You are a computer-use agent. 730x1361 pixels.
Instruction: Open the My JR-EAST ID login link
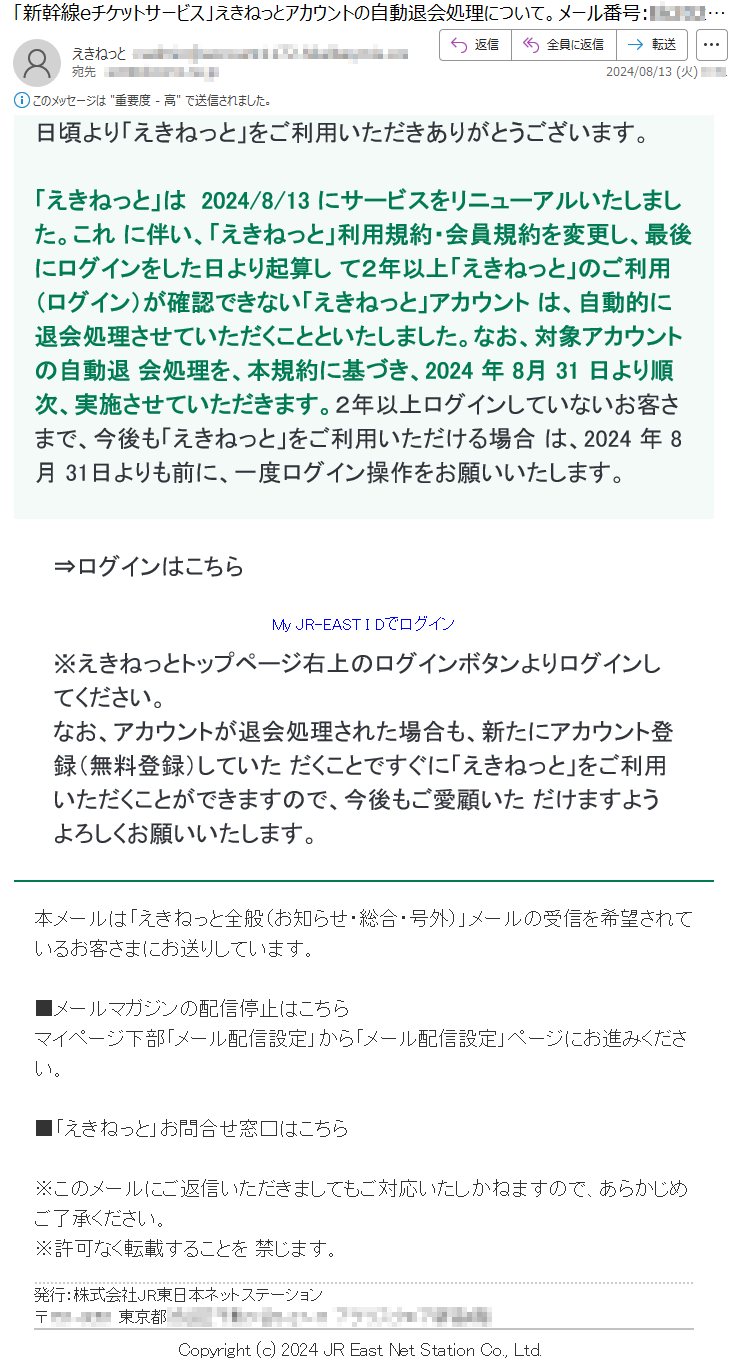pyautogui.click(x=363, y=624)
